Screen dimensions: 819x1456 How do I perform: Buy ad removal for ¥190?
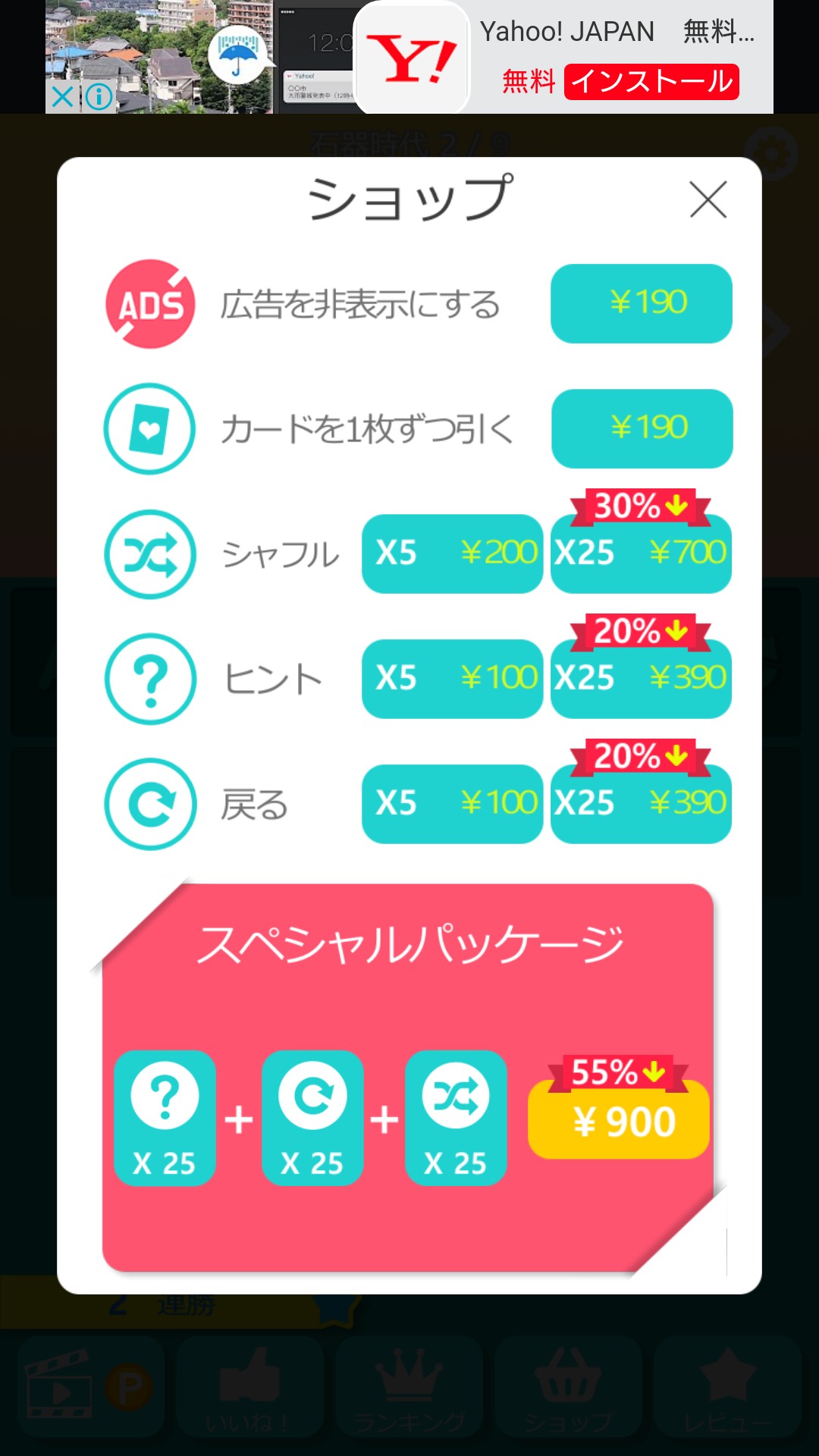[x=642, y=303]
